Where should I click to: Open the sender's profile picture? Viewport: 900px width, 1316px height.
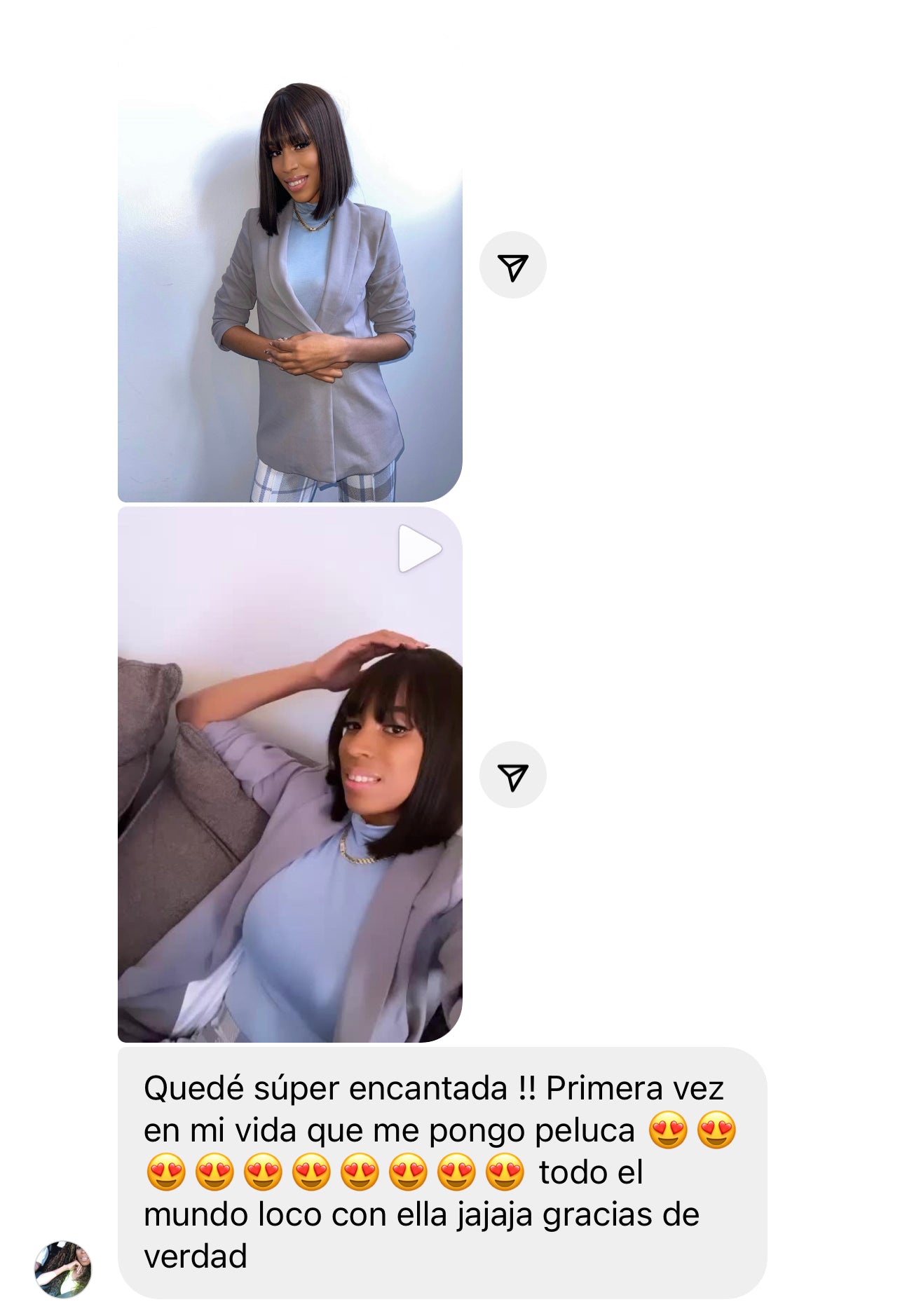click(x=63, y=1269)
